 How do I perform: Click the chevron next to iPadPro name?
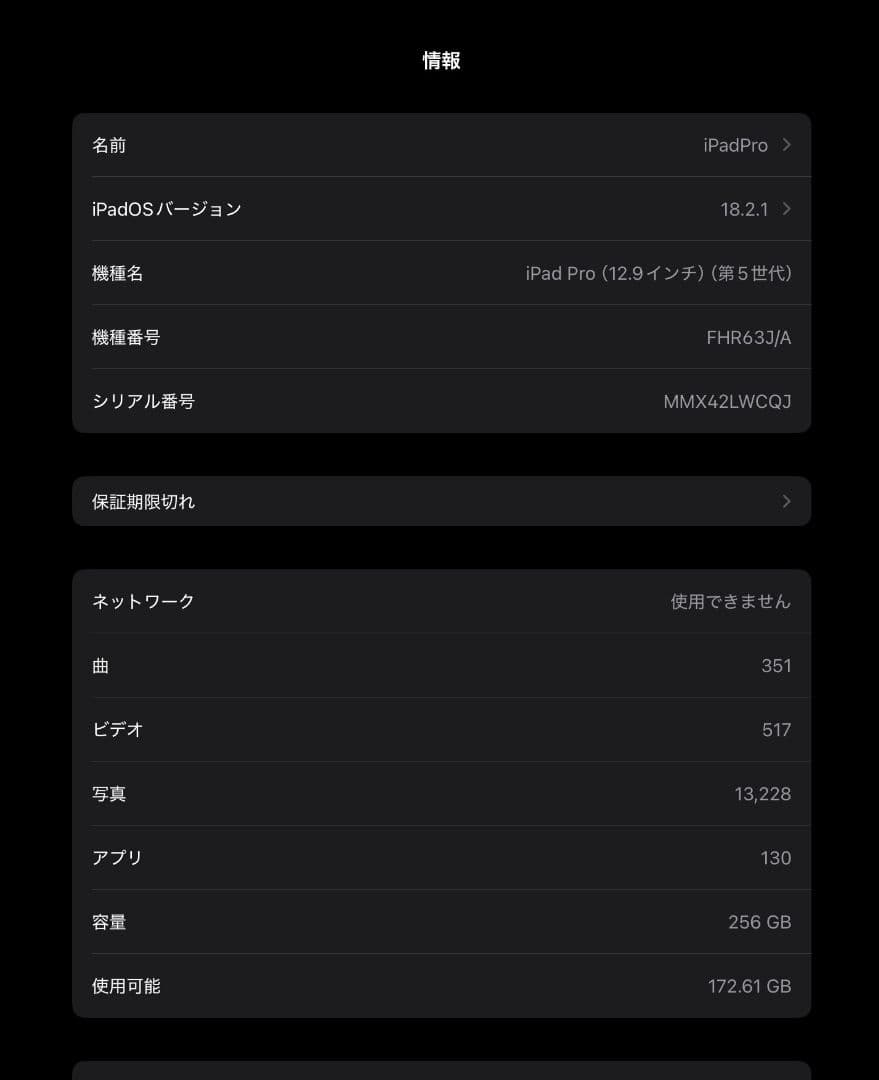pyautogui.click(x=786, y=145)
